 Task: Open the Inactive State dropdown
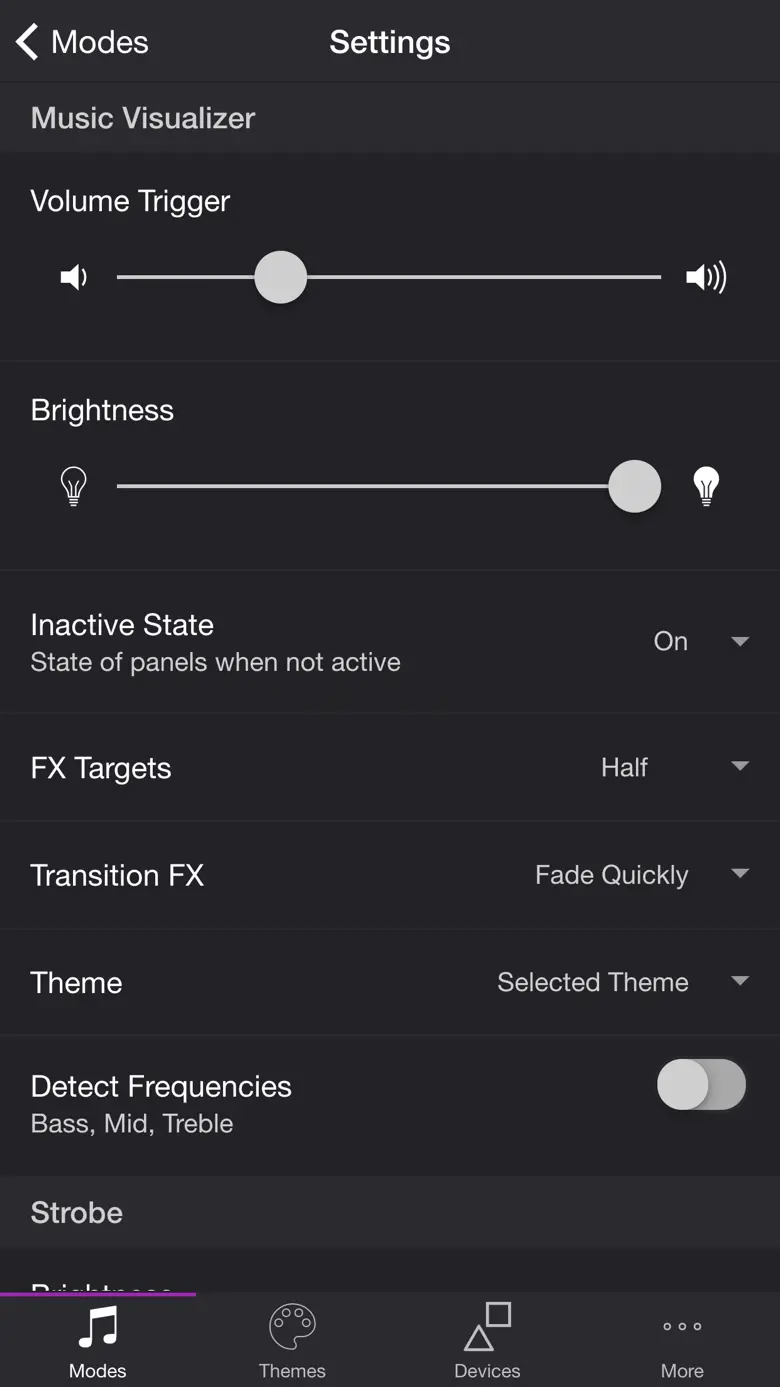[698, 642]
